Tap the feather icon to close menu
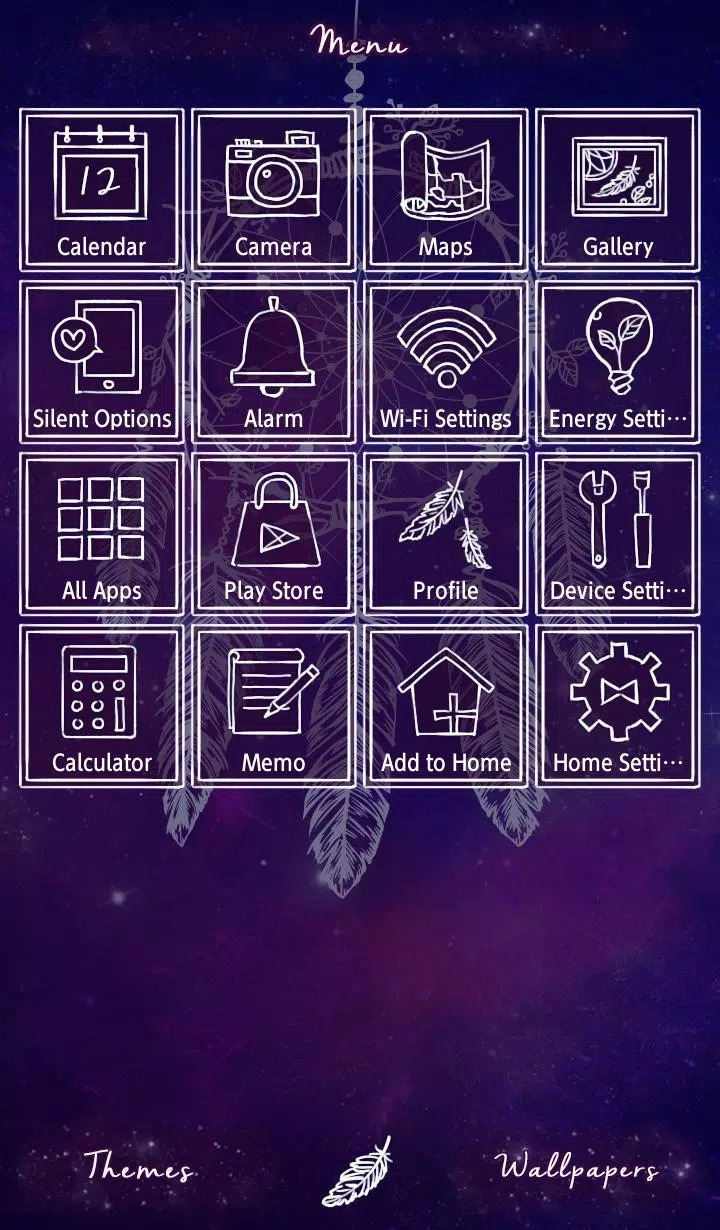Screen dimensions: 720x1230 (x=357, y=1171)
